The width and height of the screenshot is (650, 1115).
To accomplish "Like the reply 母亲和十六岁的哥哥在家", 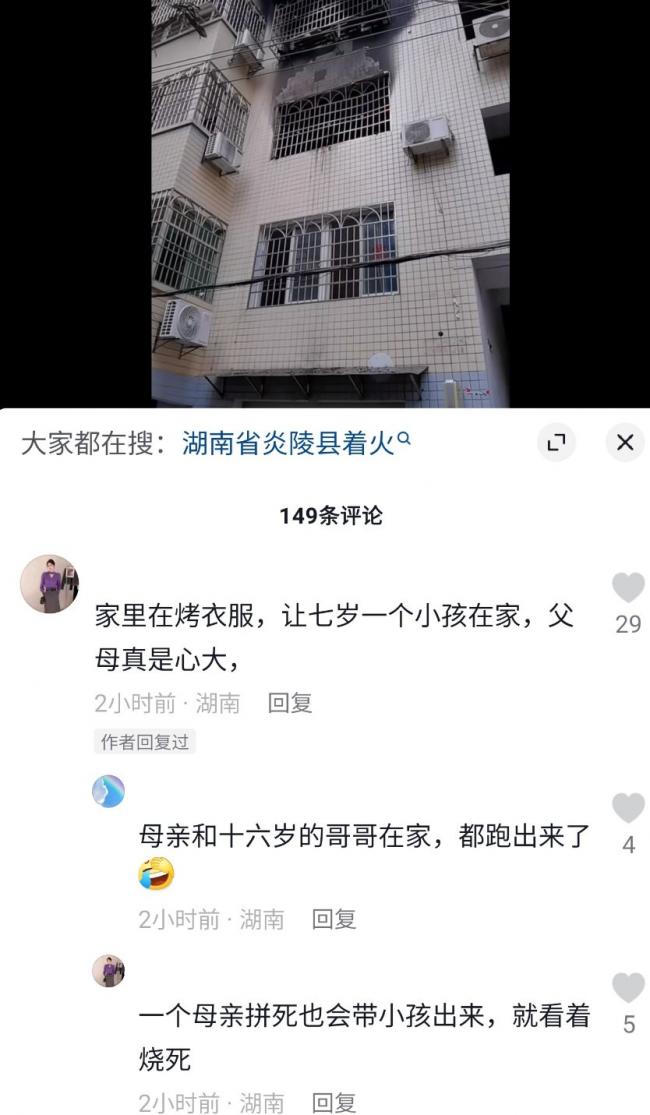I will tap(628, 809).
